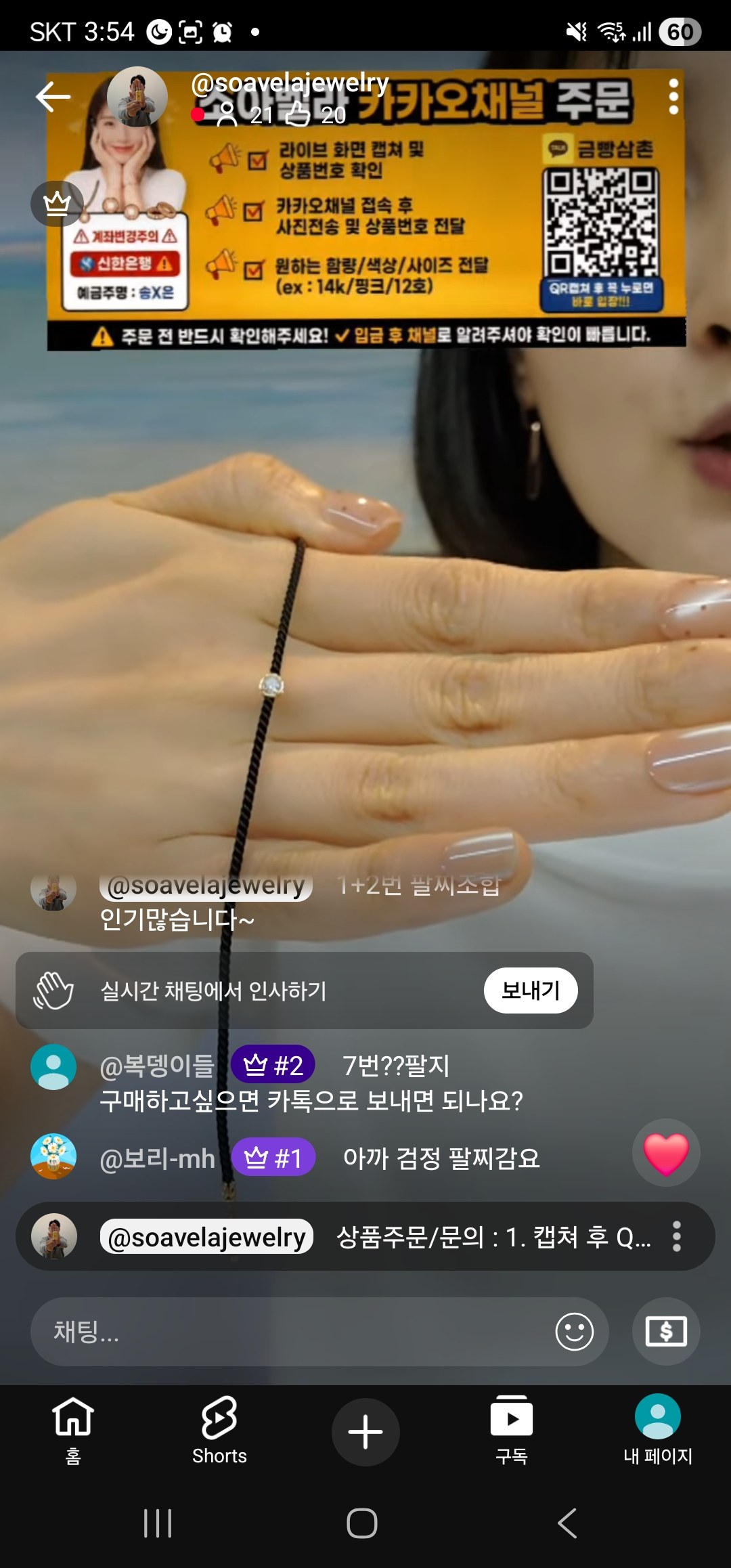Go back using the top-left arrow

click(53, 97)
